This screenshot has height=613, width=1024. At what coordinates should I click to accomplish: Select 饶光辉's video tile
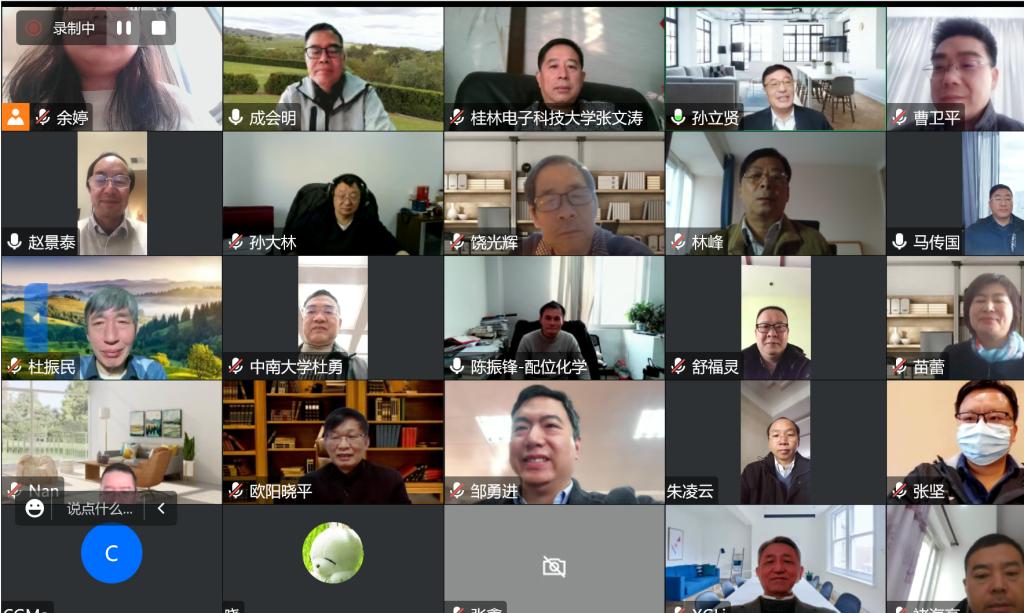(554, 192)
